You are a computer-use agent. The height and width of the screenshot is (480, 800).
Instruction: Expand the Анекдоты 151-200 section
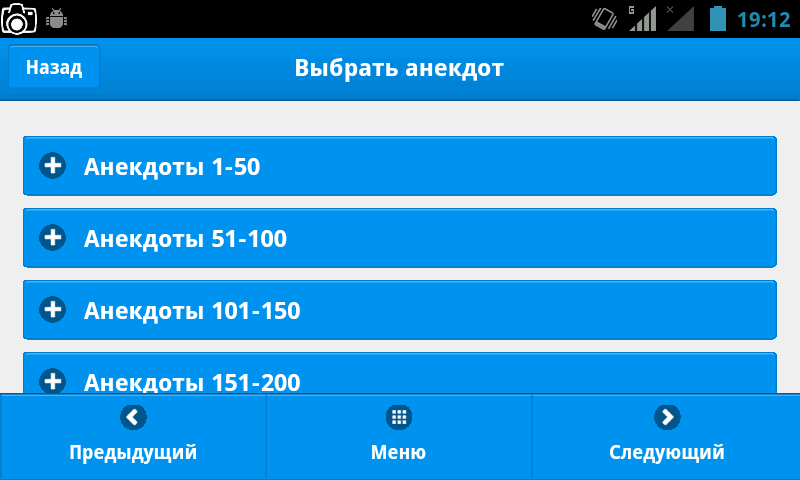(399, 376)
